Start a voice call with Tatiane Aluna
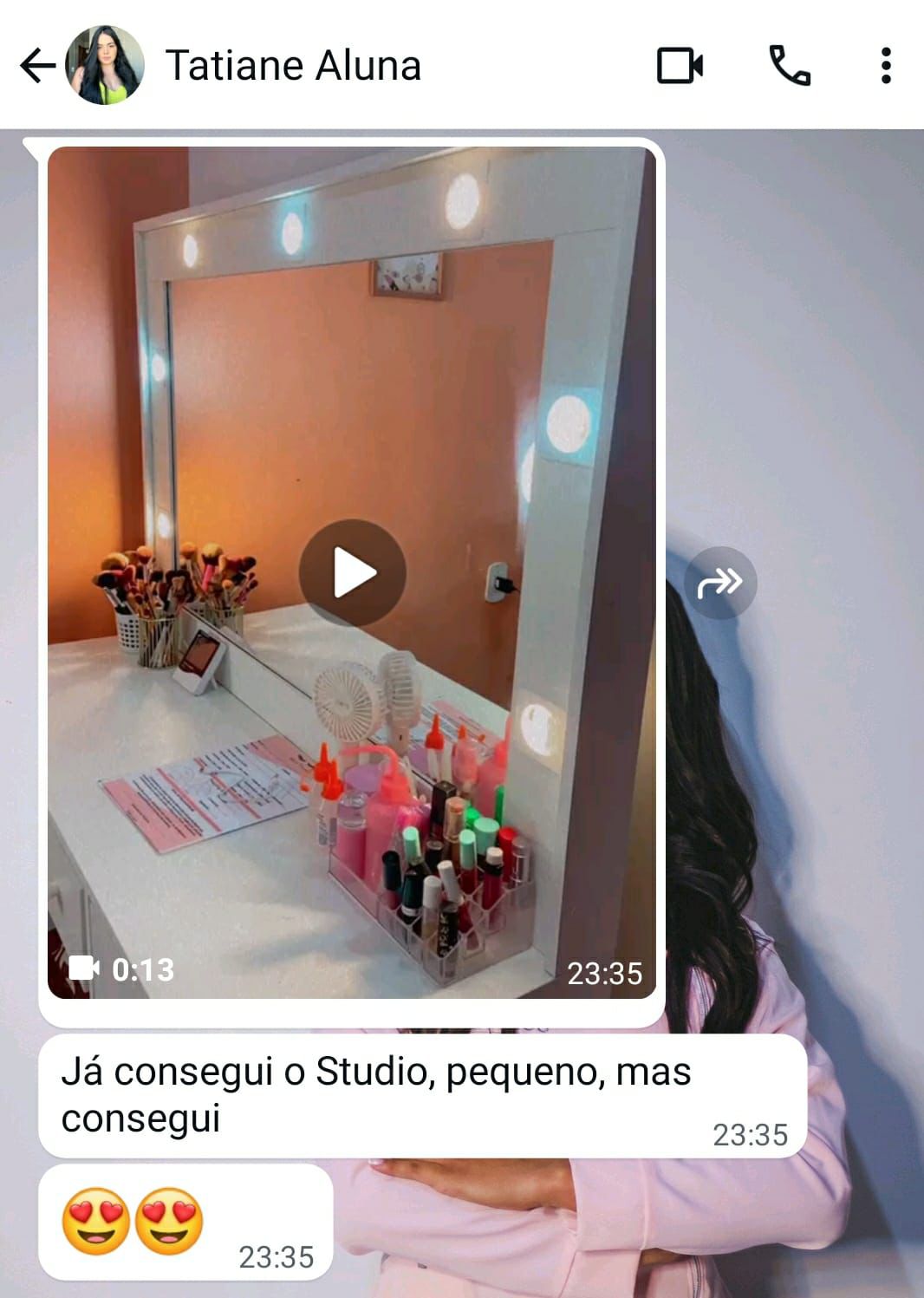 790,66
